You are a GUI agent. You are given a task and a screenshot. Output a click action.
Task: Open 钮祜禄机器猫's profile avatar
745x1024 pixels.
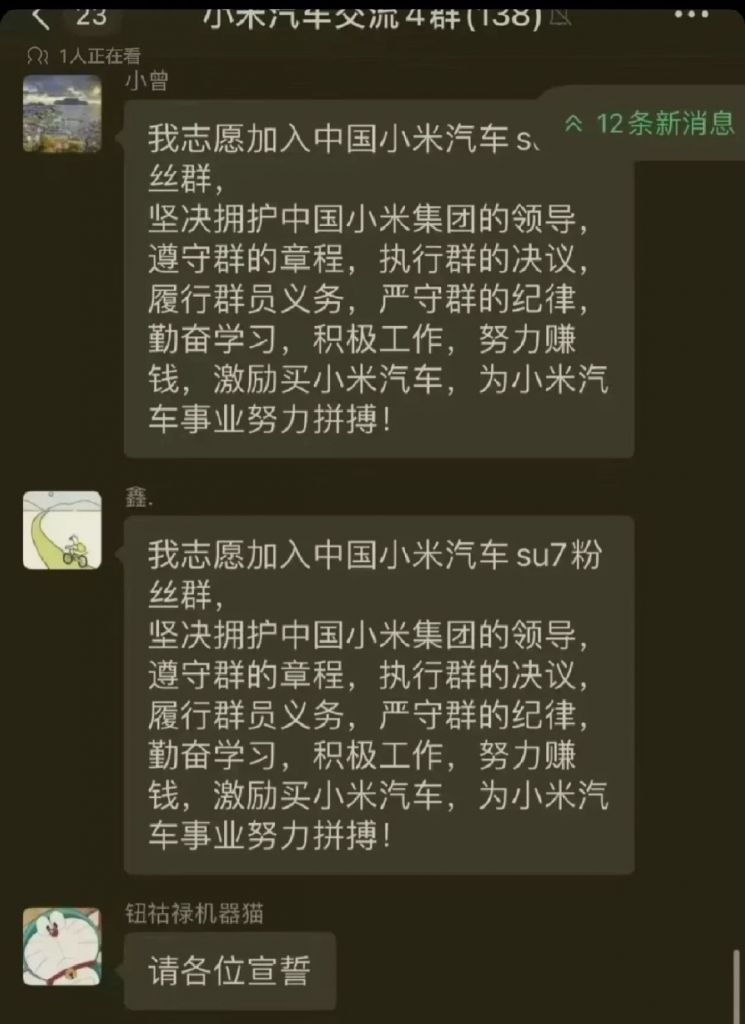coord(62,946)
